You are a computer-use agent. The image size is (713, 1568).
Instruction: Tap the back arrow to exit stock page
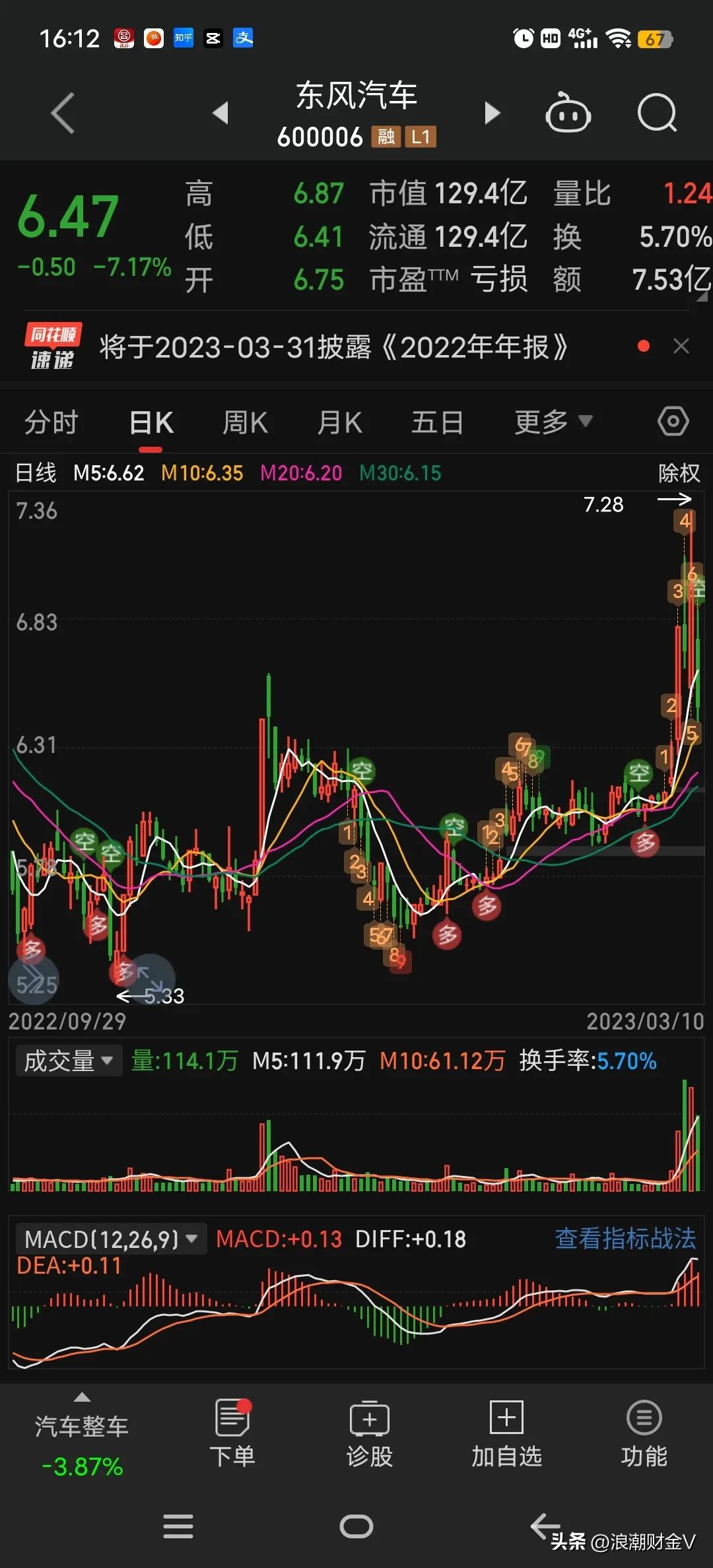coord(63,114)
